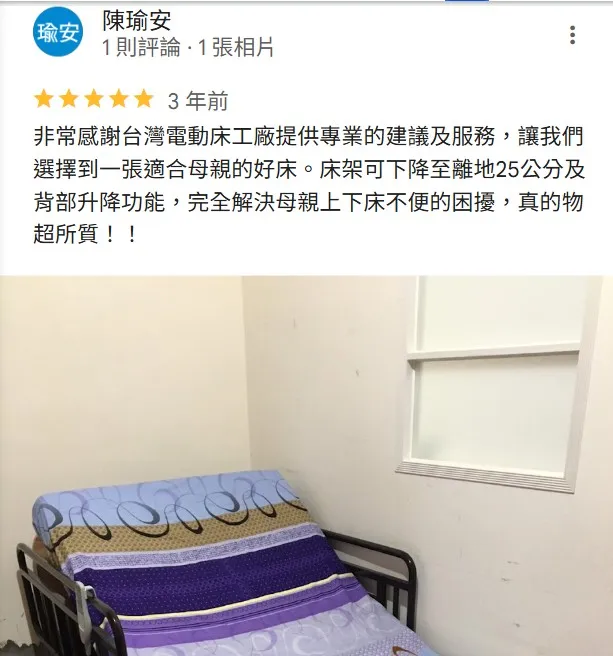Open the overflow menu on 陳瑜安's review

point(572,35)
